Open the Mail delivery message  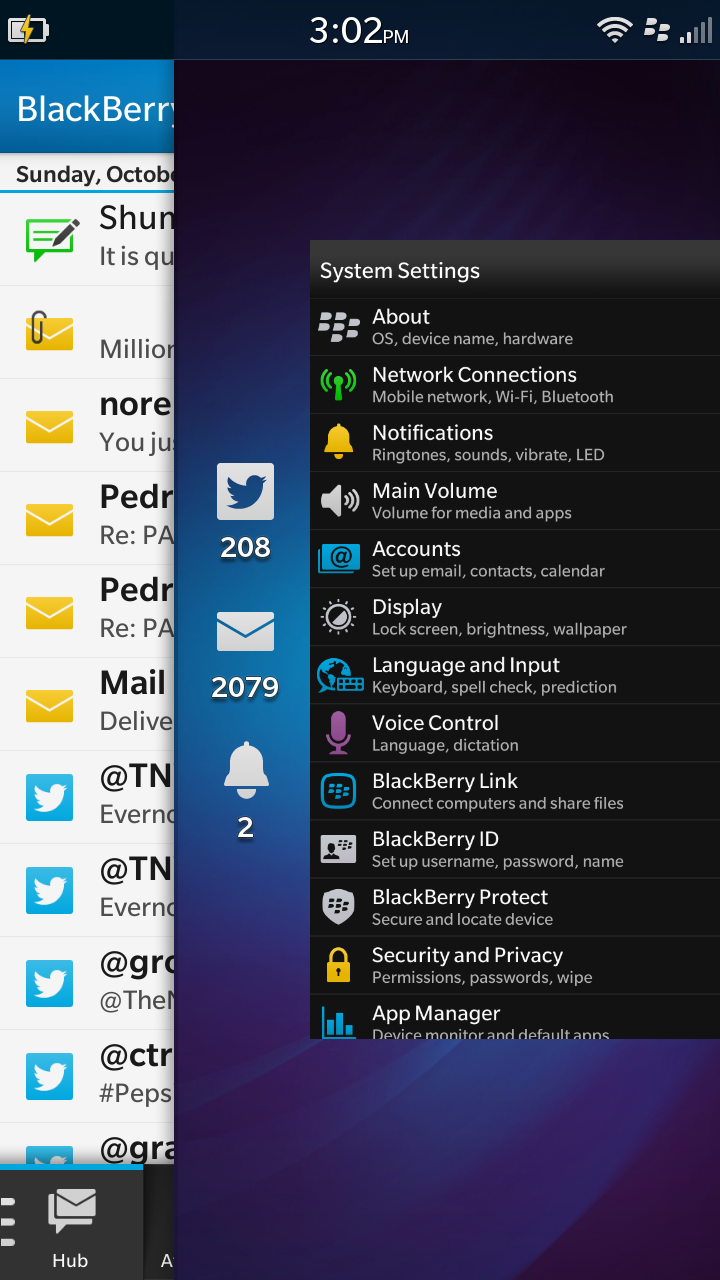[87, 704]
